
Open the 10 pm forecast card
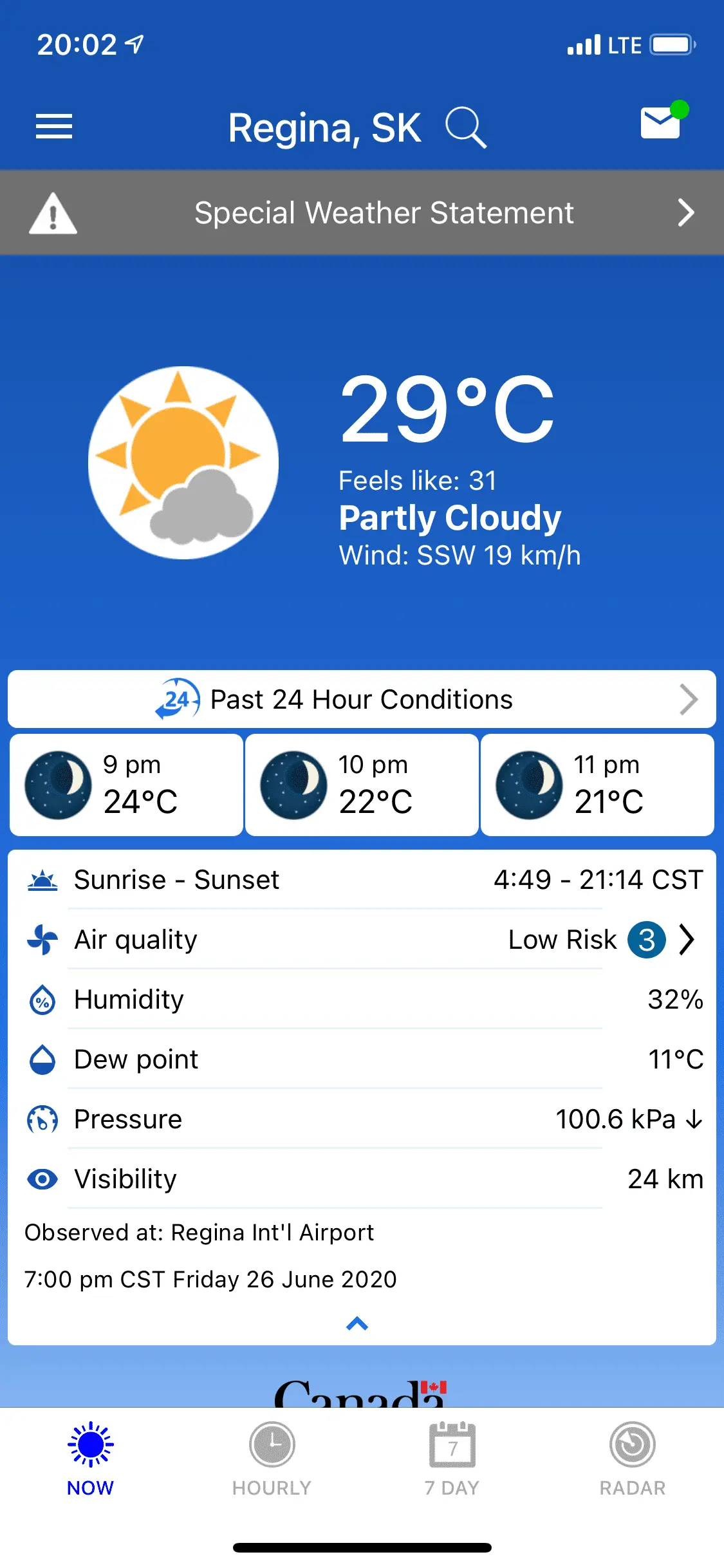point(362,785)
